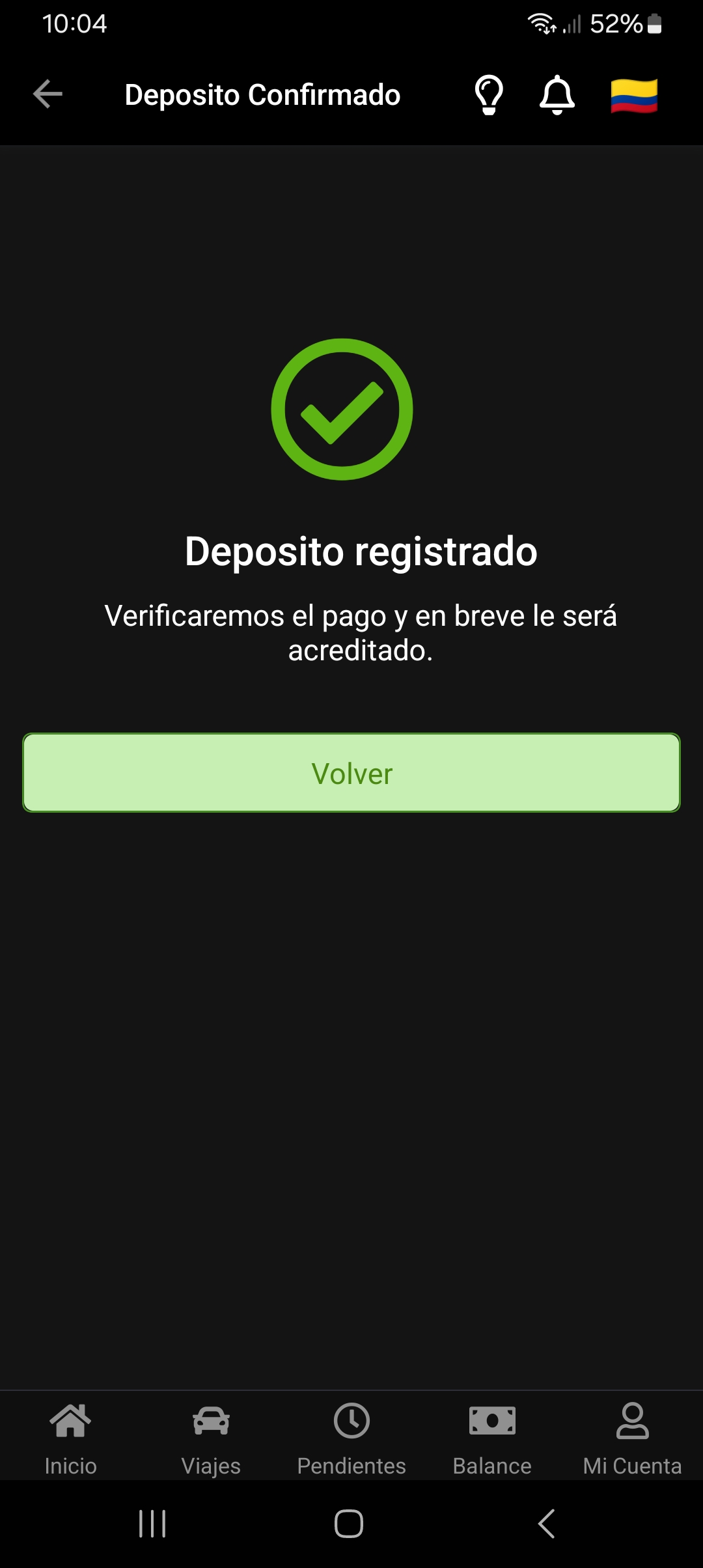Open the notifications bell

click(557, 95)
